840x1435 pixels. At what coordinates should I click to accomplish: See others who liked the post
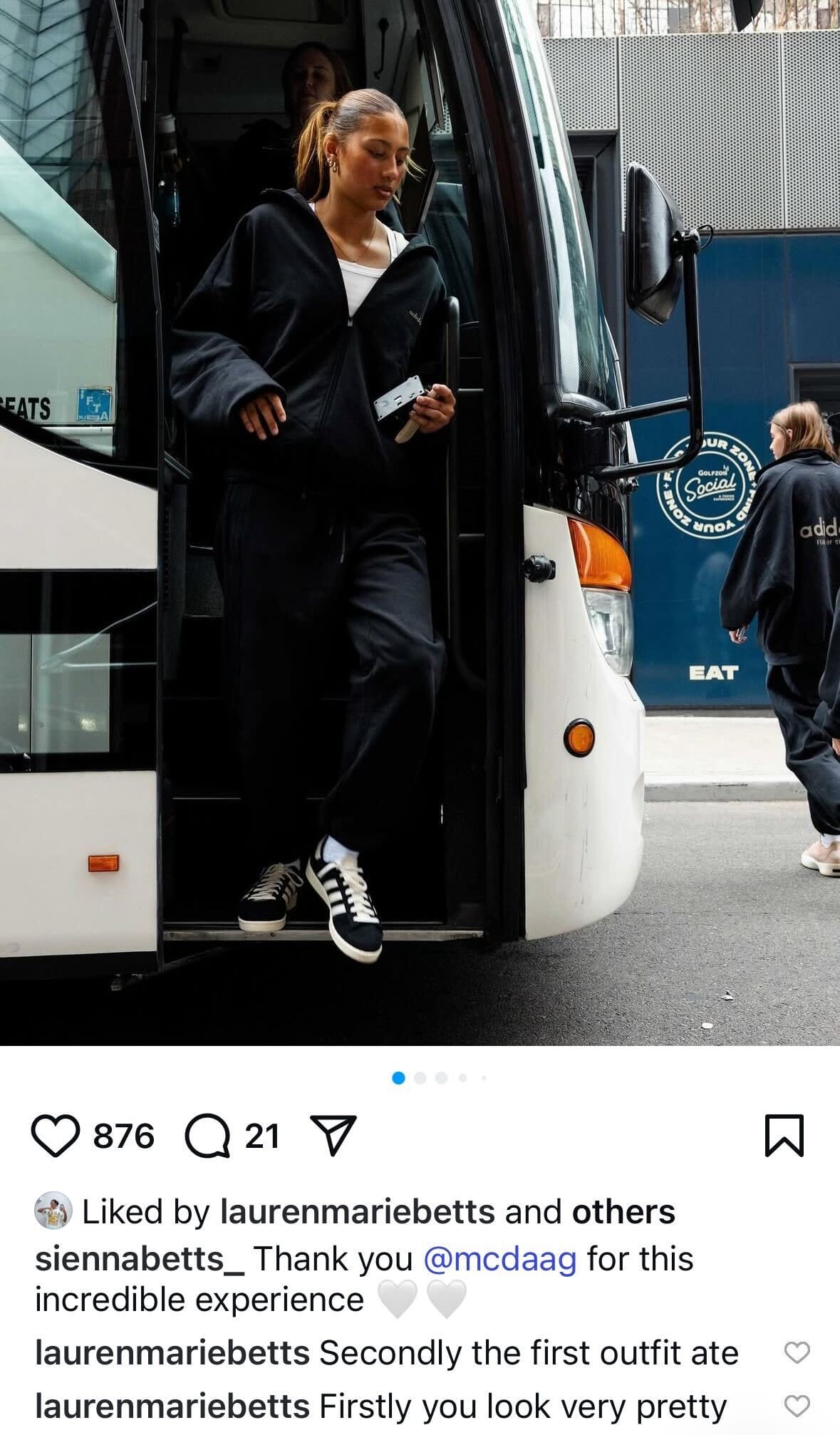(x=623, y=1212)
